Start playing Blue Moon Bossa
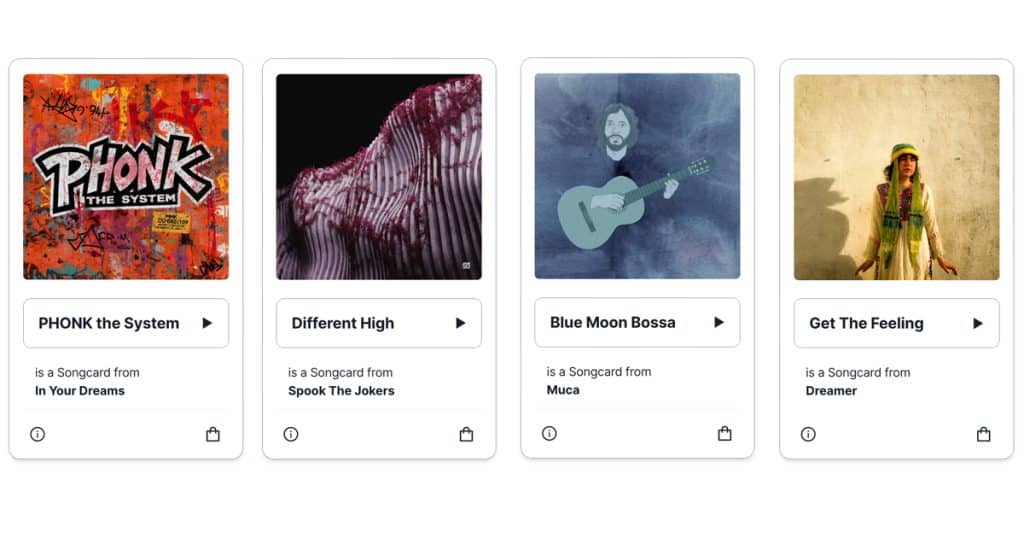This screenshot has width=1024, height=538. click(x=718, y=322)
